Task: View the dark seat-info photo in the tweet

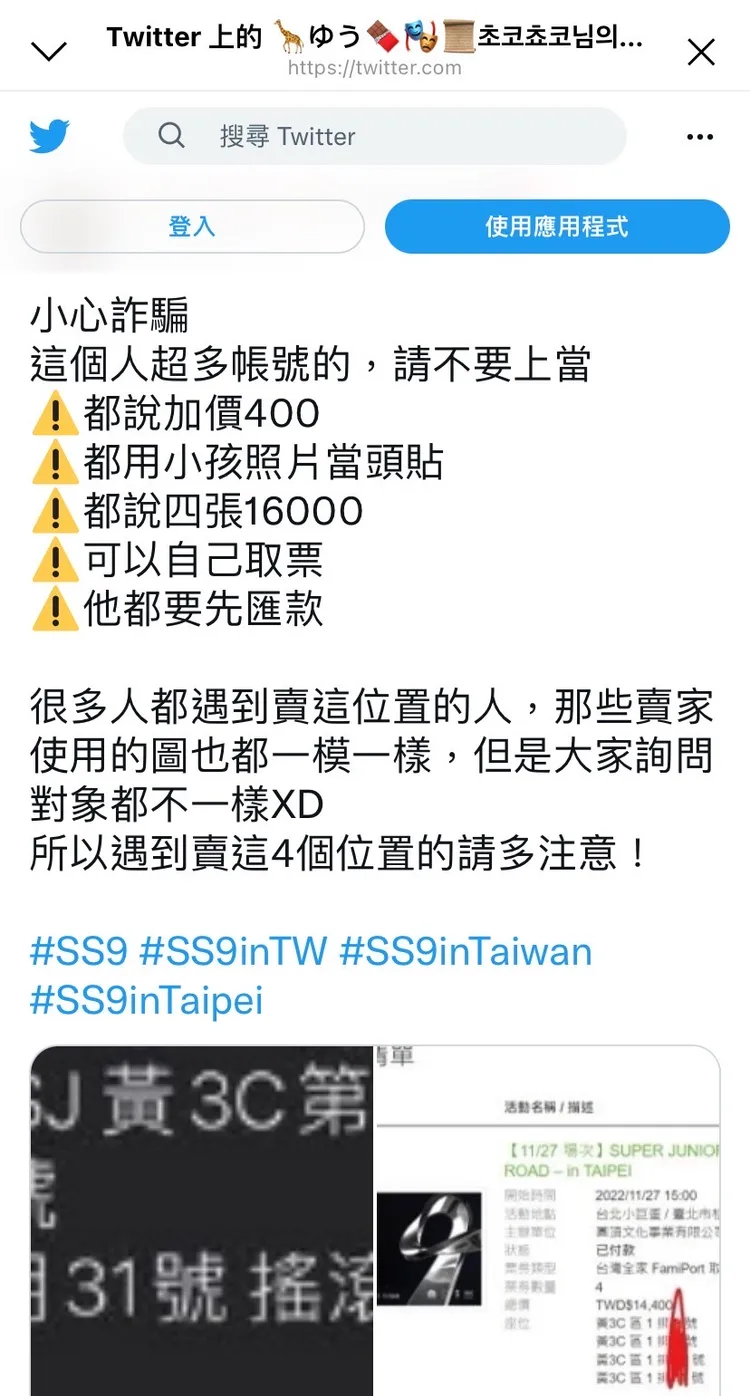Action: 201,1220
